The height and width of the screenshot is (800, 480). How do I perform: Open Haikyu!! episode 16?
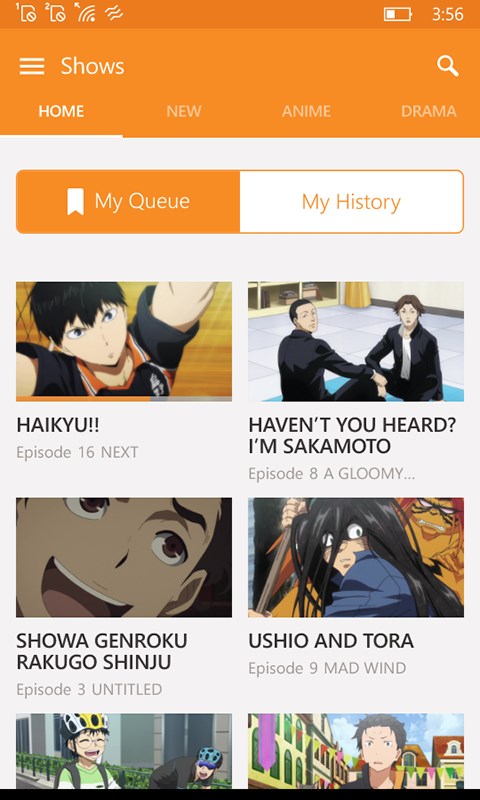pyautogui.click(x=124, y=371)
